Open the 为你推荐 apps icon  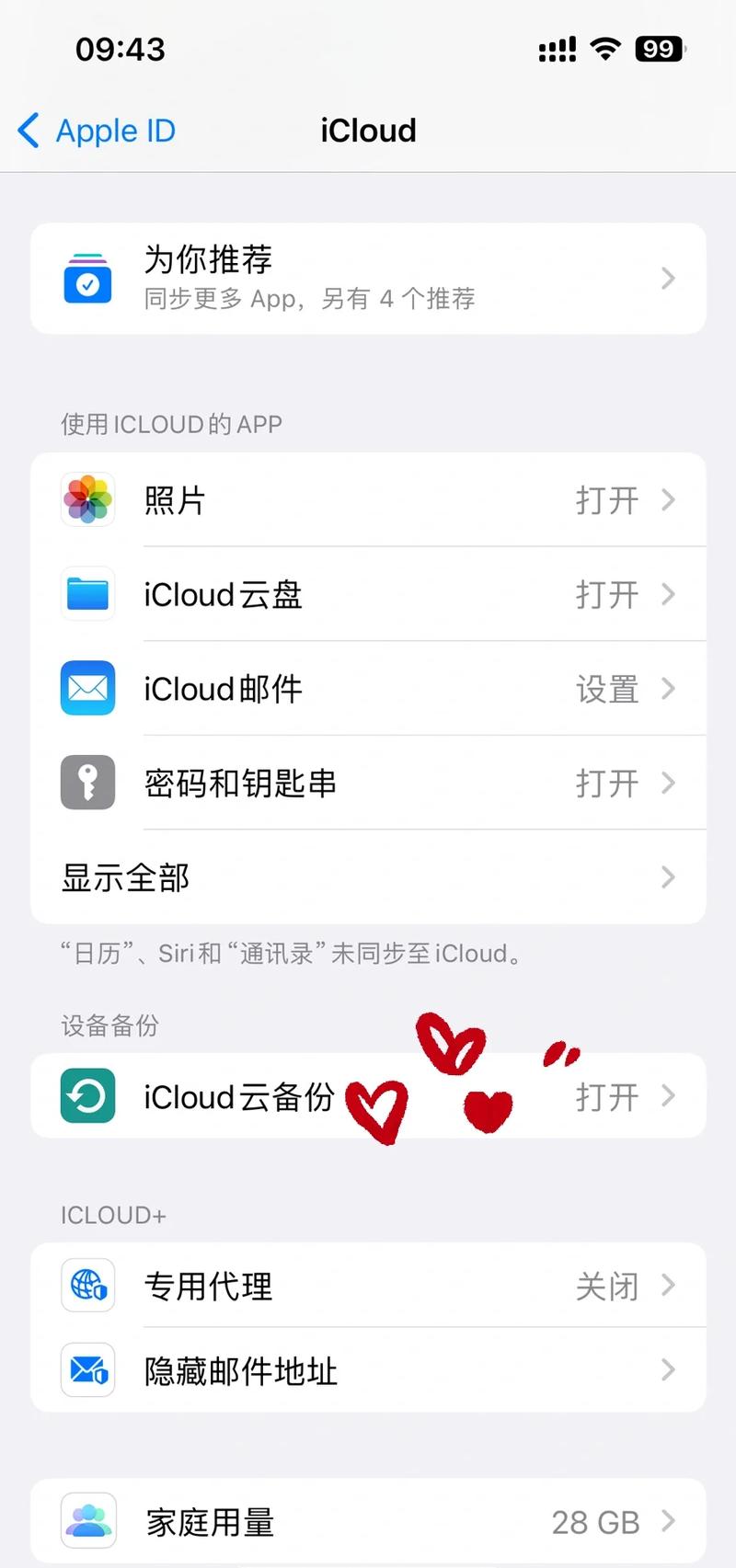(87, 278)
